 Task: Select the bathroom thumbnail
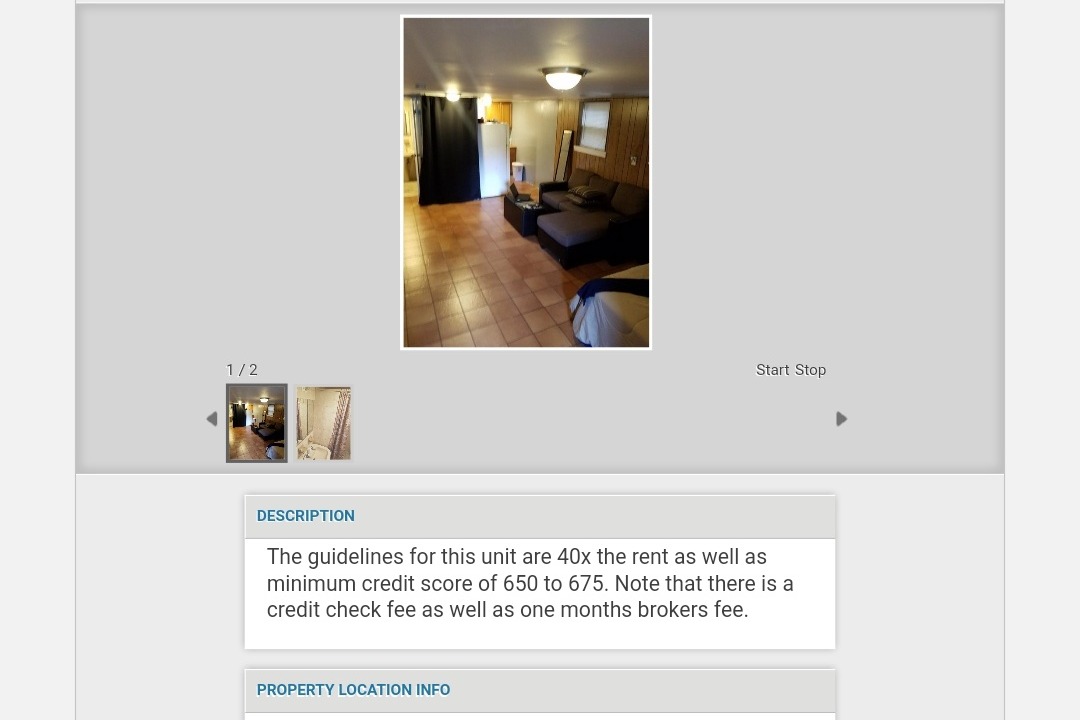(x=323, y=423)
